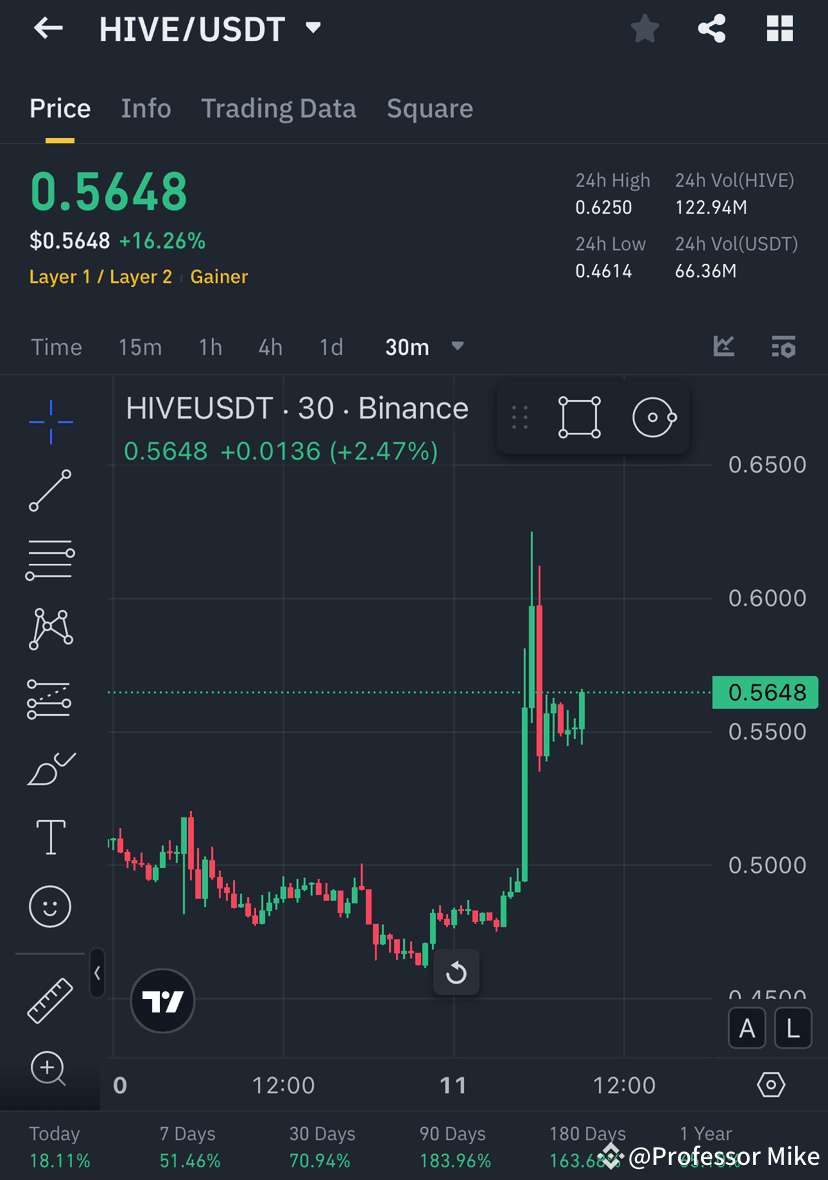Toggle auto scale with the A button

[747, 1028]
